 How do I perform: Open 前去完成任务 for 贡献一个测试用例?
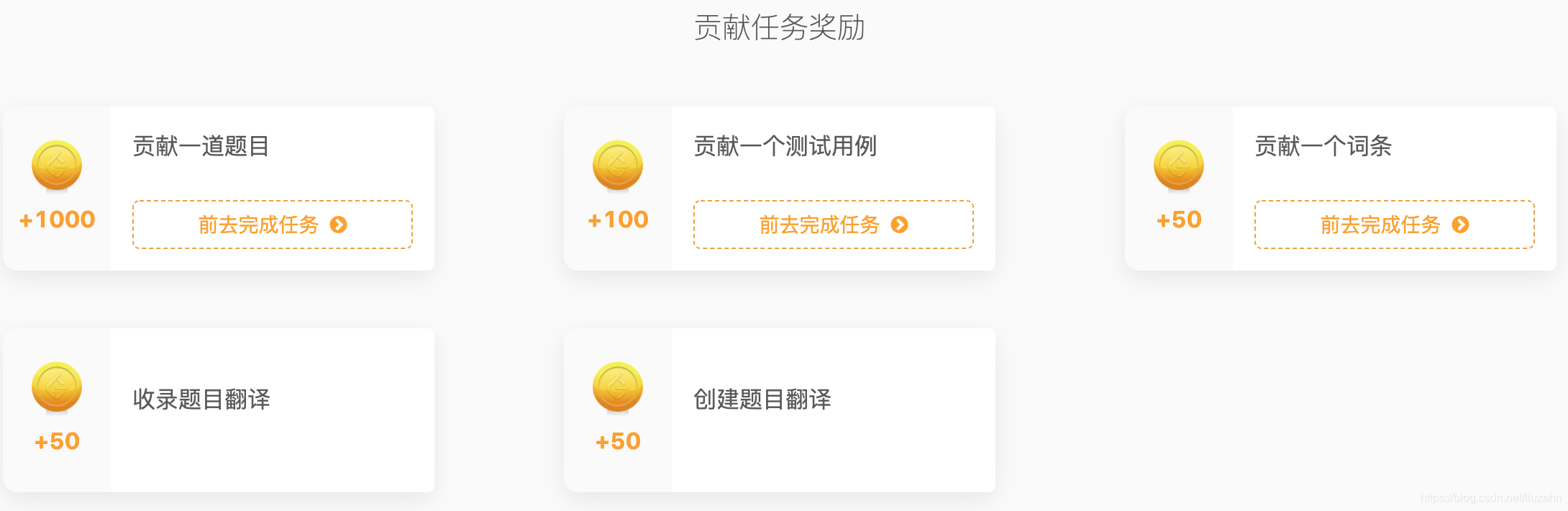click(x=833, y=225)
